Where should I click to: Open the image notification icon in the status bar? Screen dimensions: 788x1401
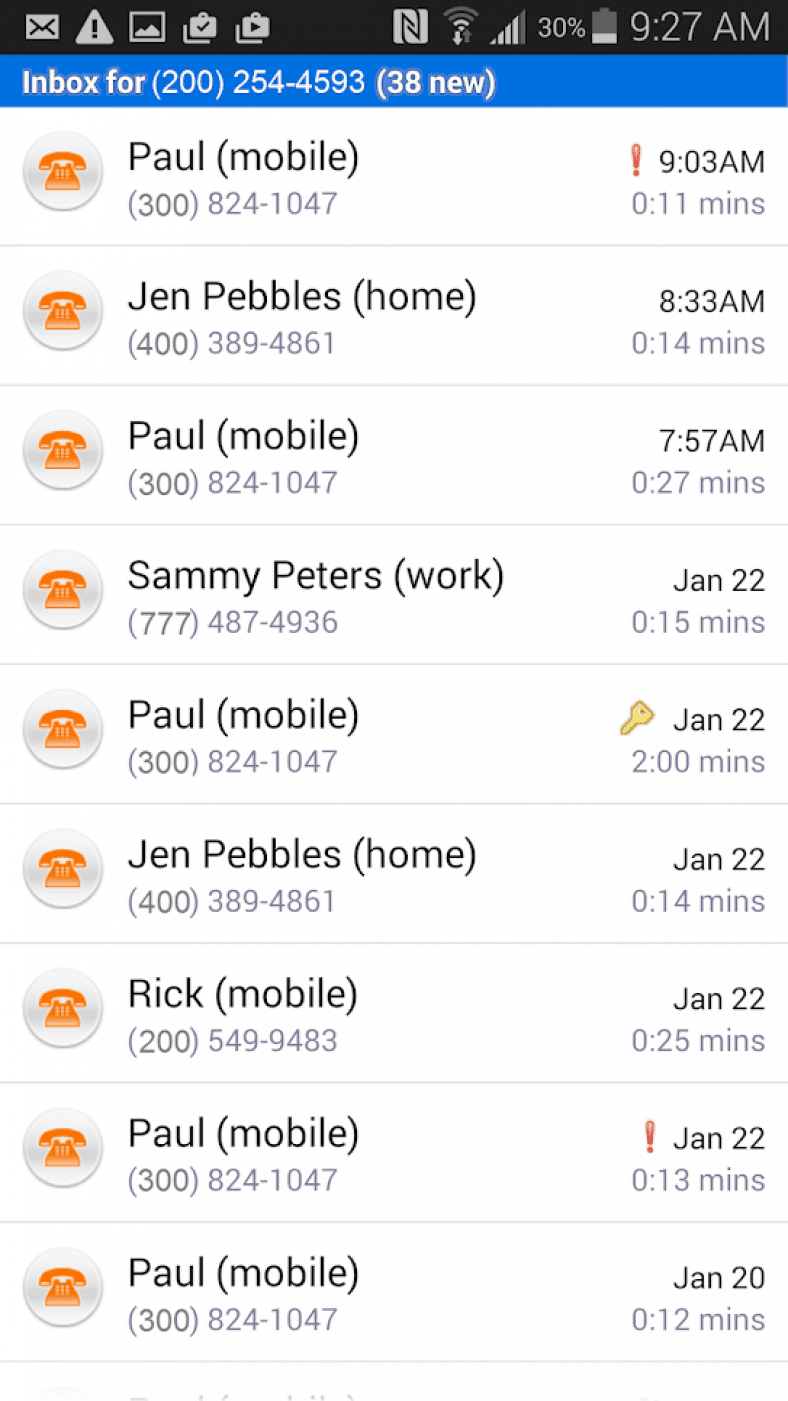(144, 27)
